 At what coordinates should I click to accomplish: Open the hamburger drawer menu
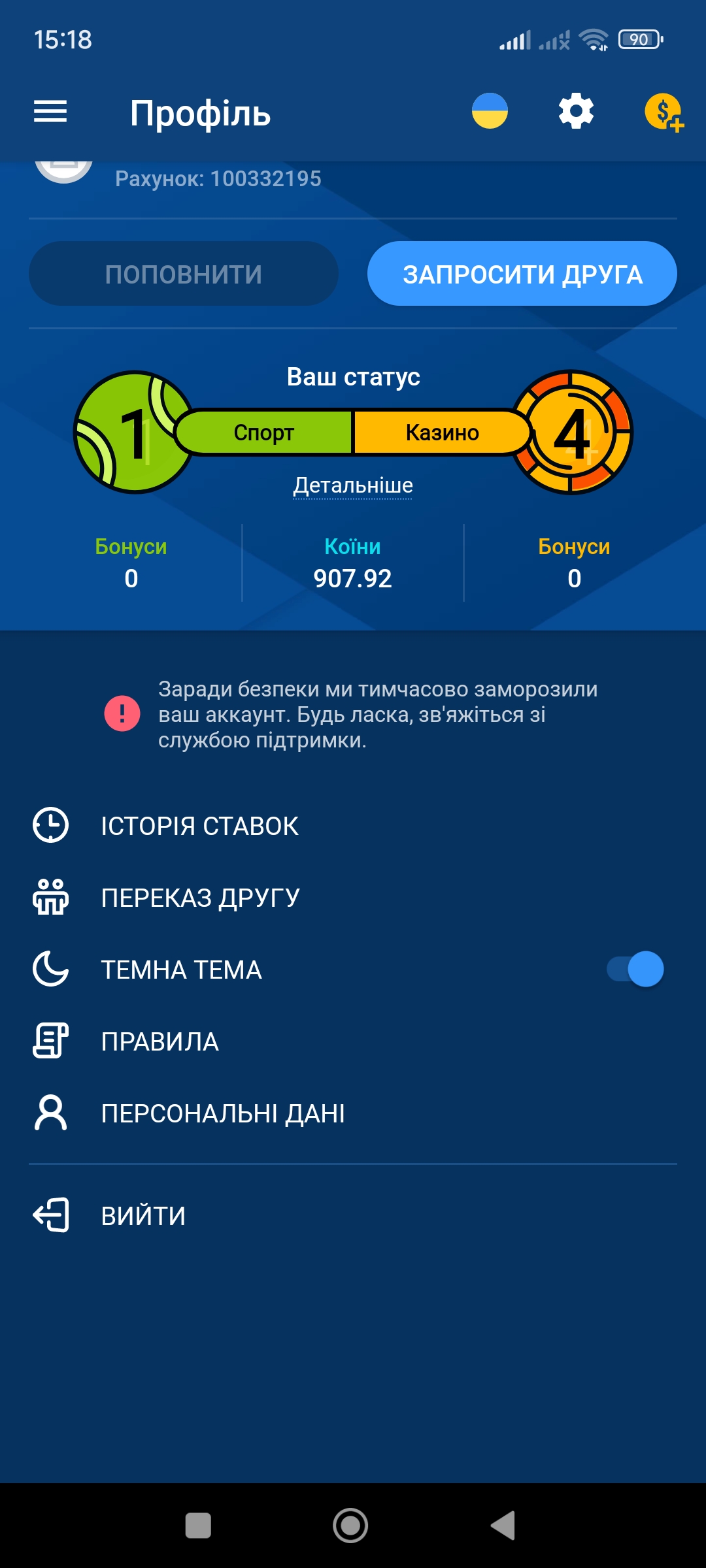[x=50, y=112]
